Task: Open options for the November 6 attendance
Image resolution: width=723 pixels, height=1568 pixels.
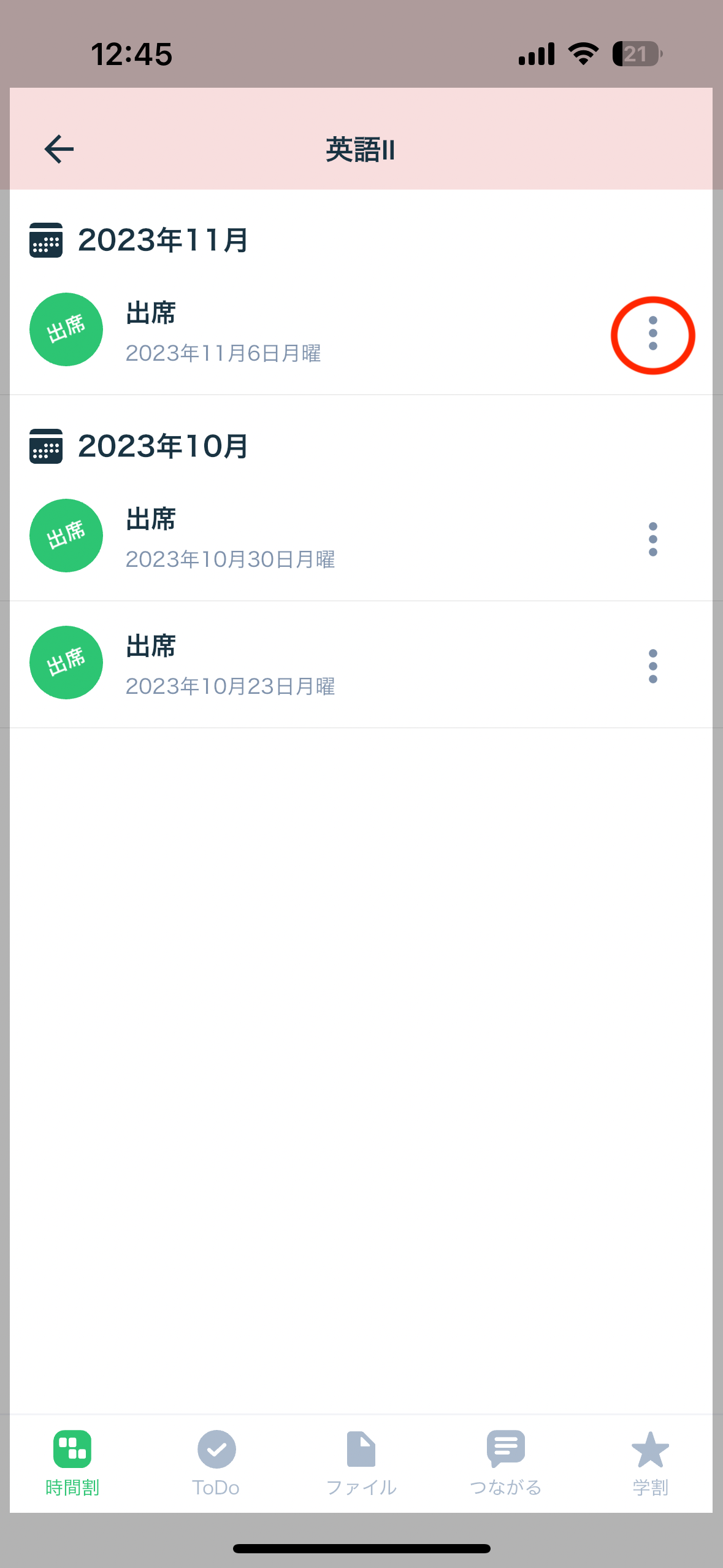Action: 652,334
